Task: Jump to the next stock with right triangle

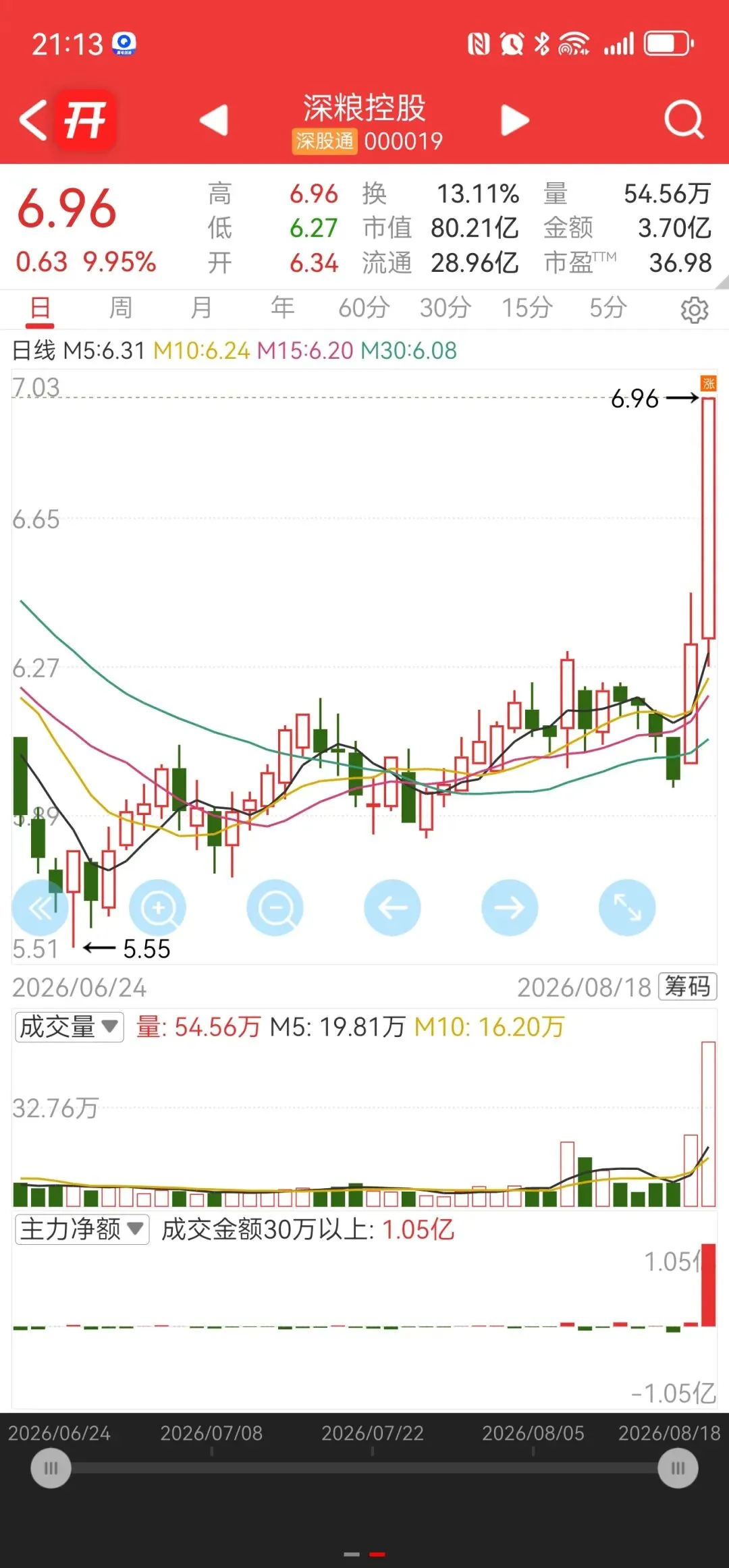Action: 515,121
